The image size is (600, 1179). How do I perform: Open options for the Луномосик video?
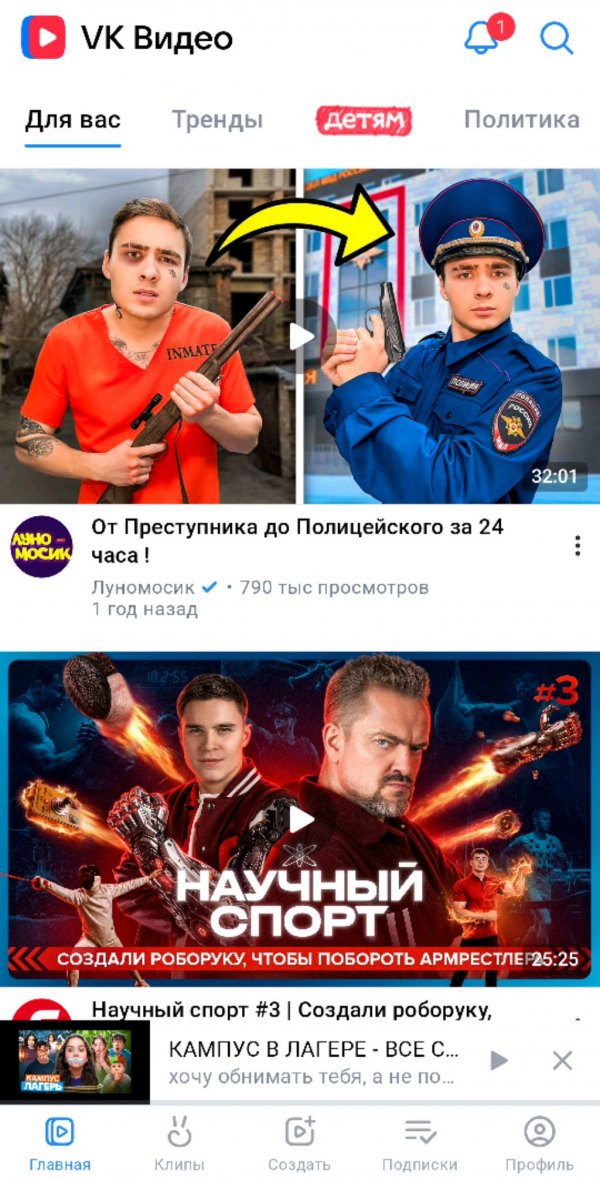(577, 546)
